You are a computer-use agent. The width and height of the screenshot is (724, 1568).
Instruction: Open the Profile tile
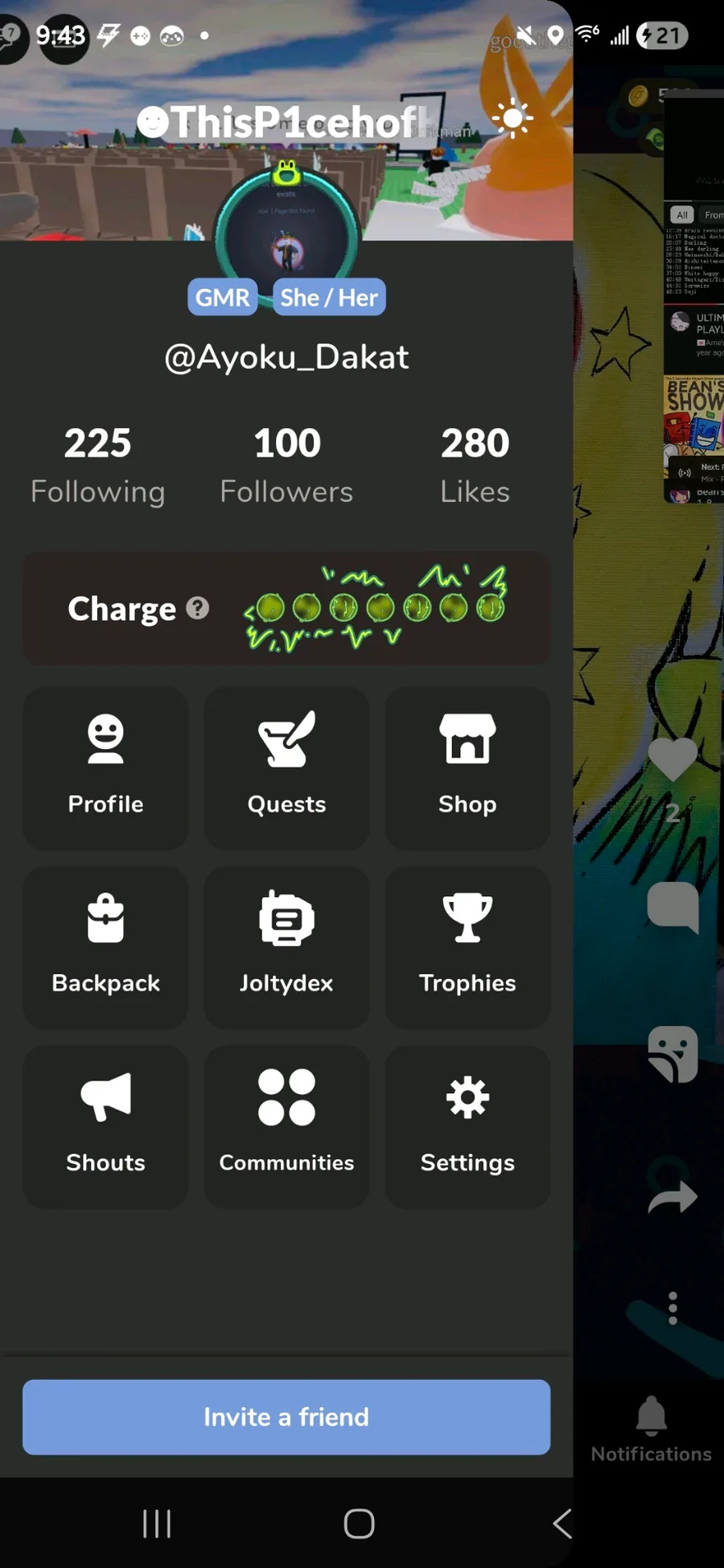[x=105, y=768]
